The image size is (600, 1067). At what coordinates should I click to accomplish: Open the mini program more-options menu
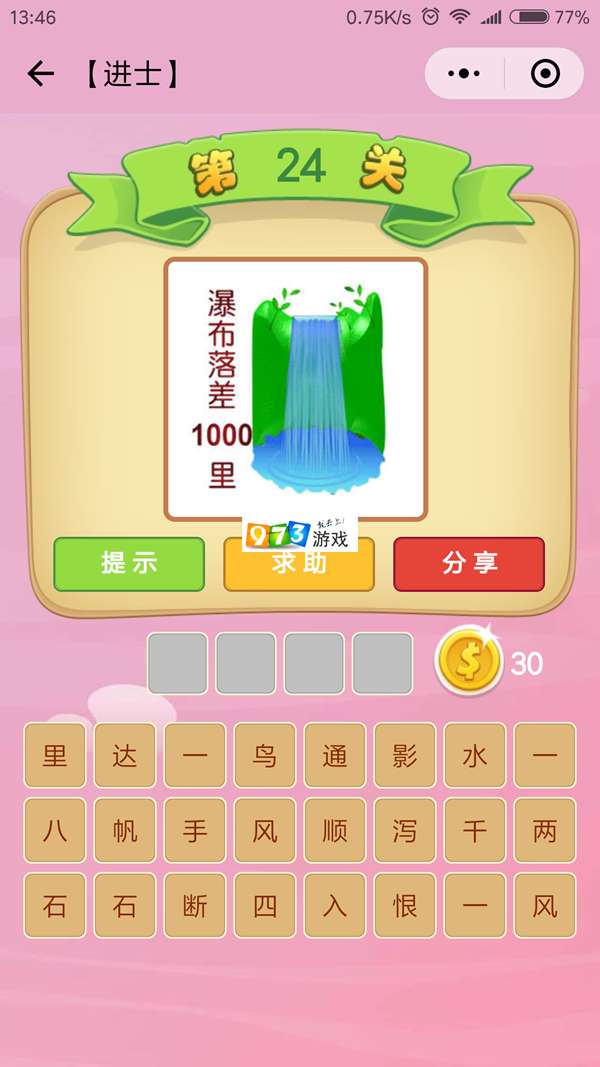pos(464,74)
